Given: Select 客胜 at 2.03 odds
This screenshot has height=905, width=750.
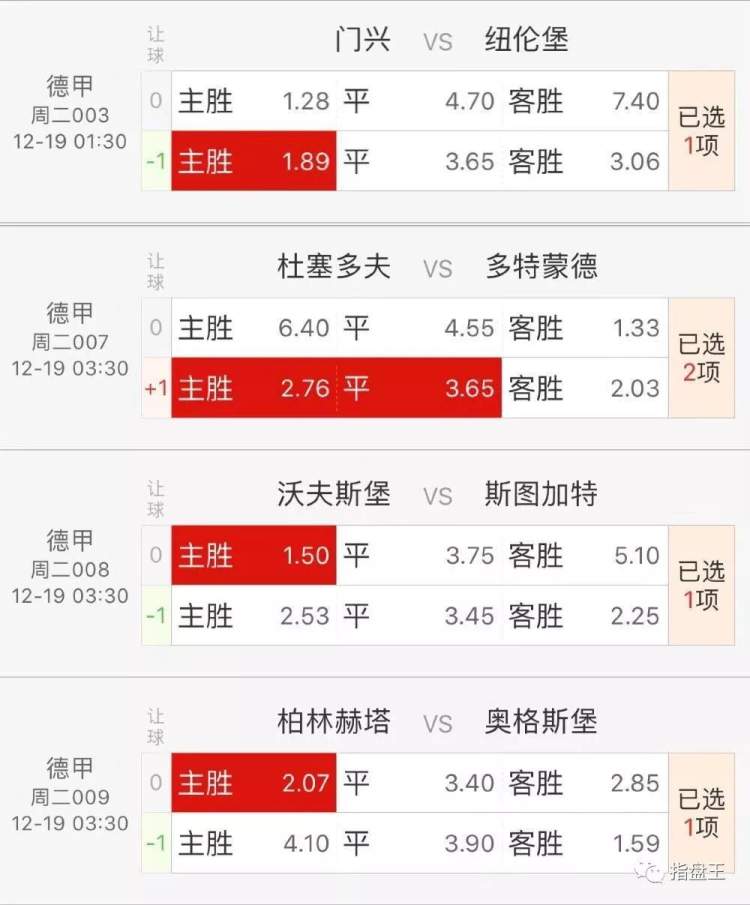Looking at the screenshot, I should pos(584,388).
